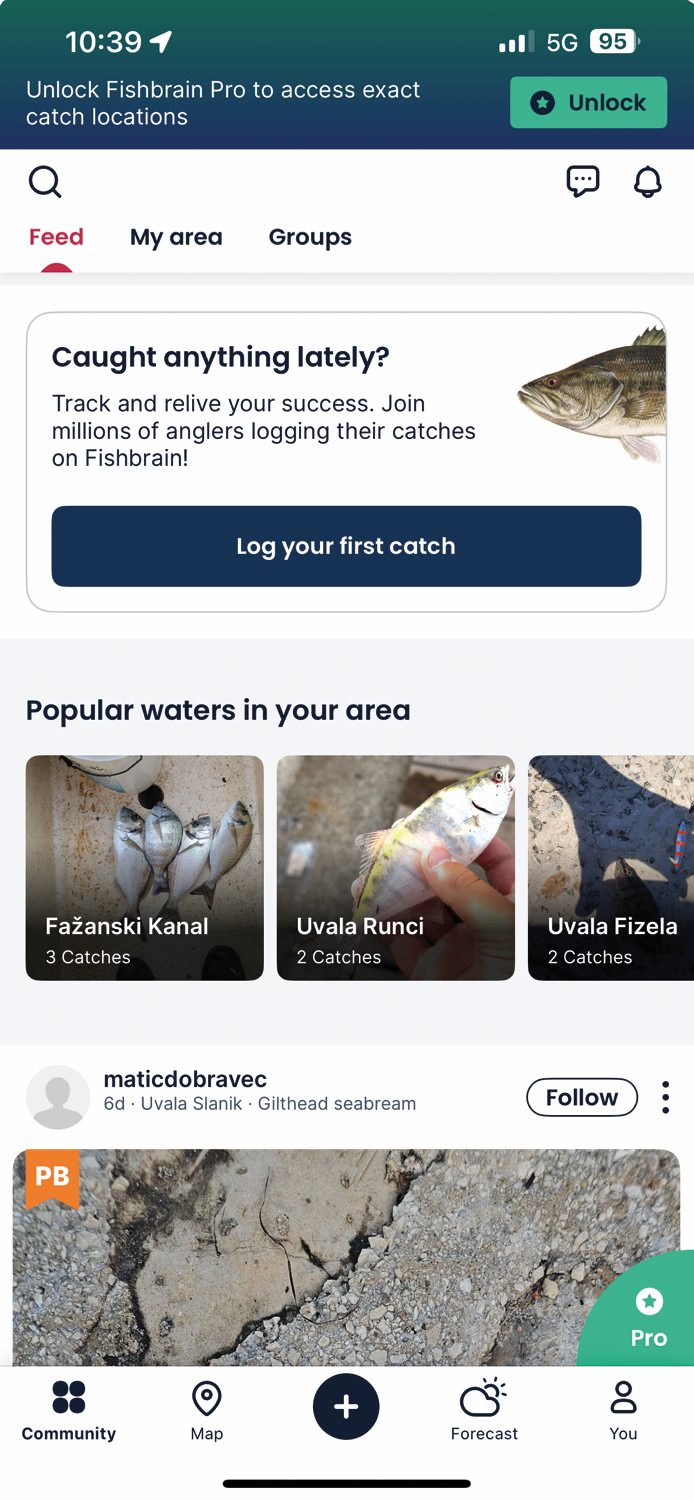
Task: Select the Feed tab
Action: 56,237
